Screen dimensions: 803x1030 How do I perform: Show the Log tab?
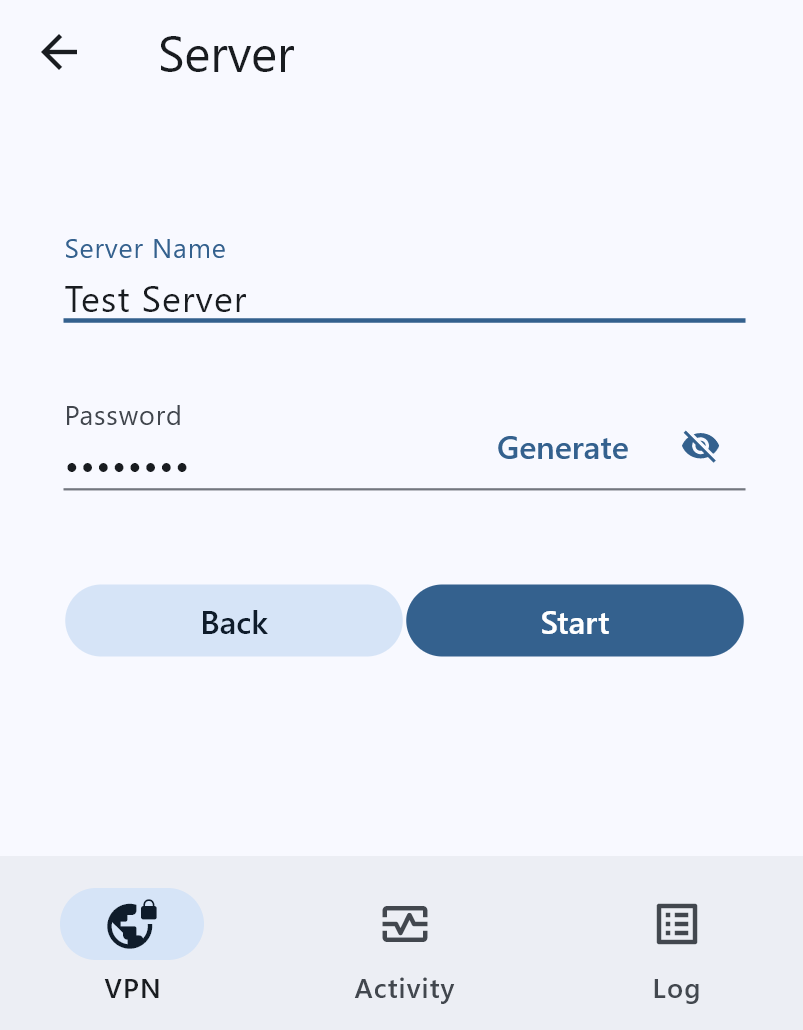(676, 945)
